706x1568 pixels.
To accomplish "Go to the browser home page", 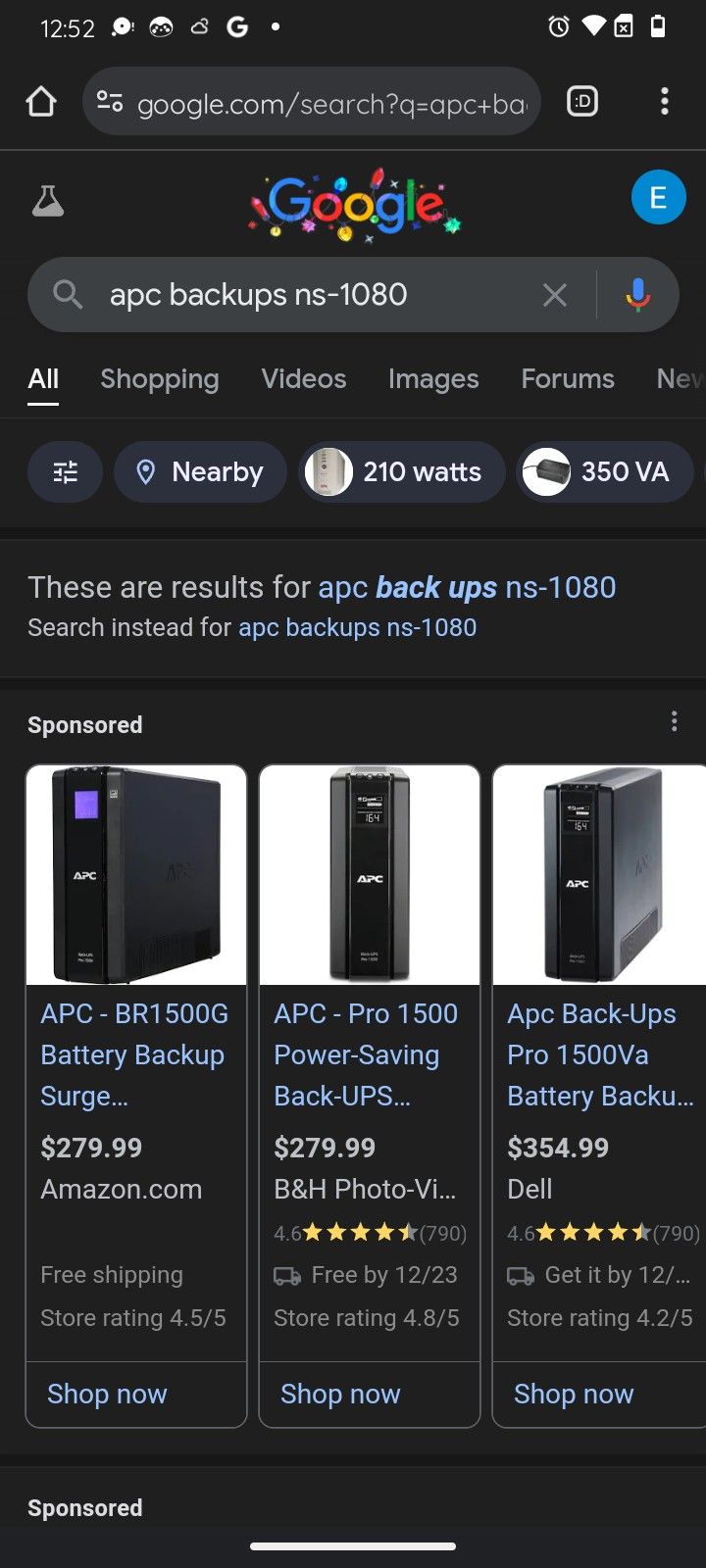I will pos(41,101).
